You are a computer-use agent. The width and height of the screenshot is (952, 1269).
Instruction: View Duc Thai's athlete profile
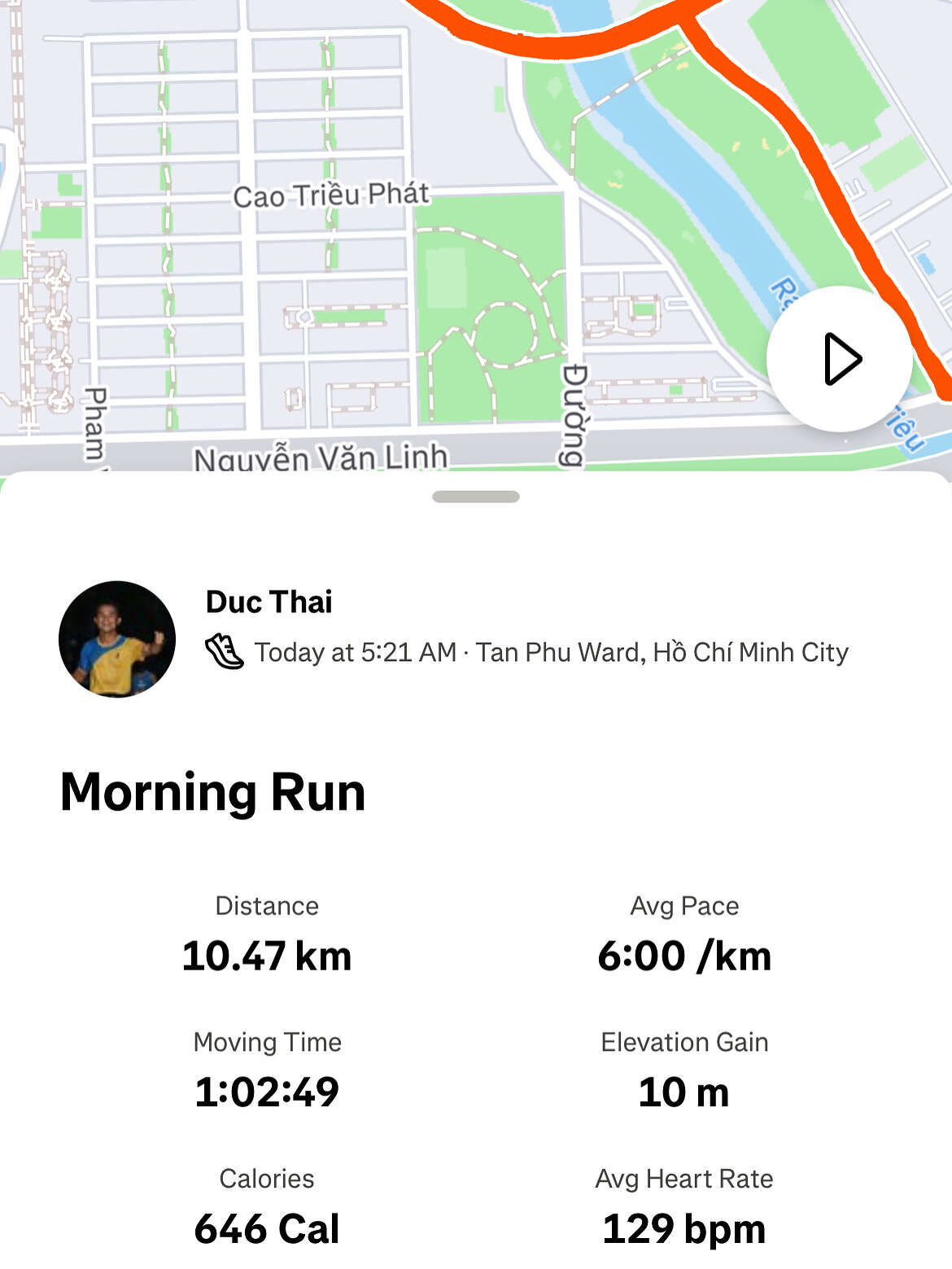pyautogui.click(x=269, y=602)
